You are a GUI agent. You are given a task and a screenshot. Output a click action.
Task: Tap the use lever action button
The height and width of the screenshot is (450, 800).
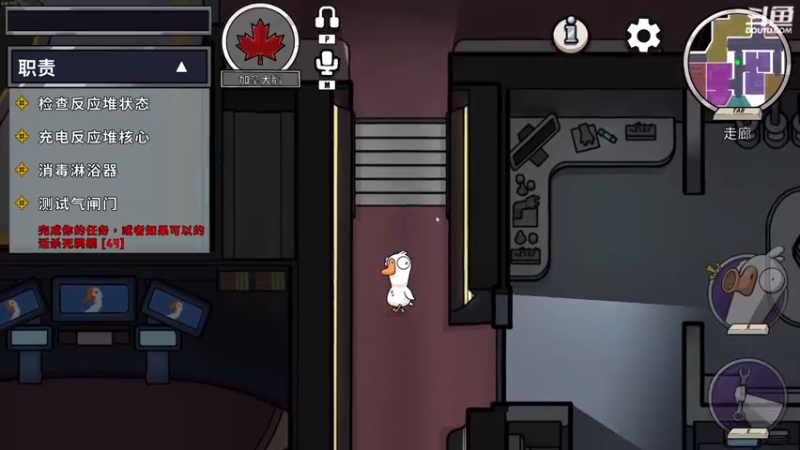(744, 395)
